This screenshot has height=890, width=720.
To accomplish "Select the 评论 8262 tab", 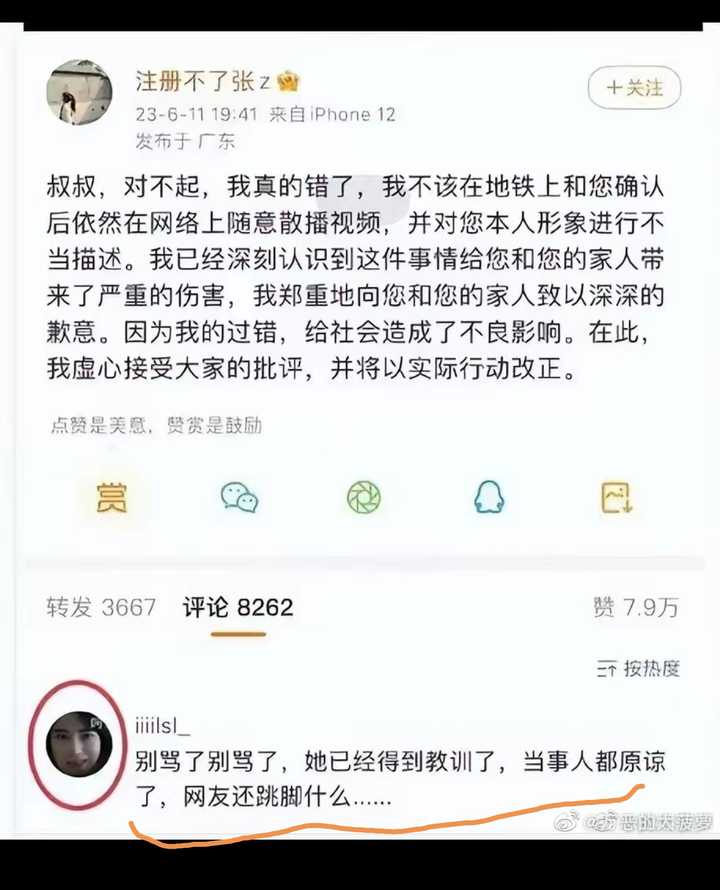I will pos(238,607).
